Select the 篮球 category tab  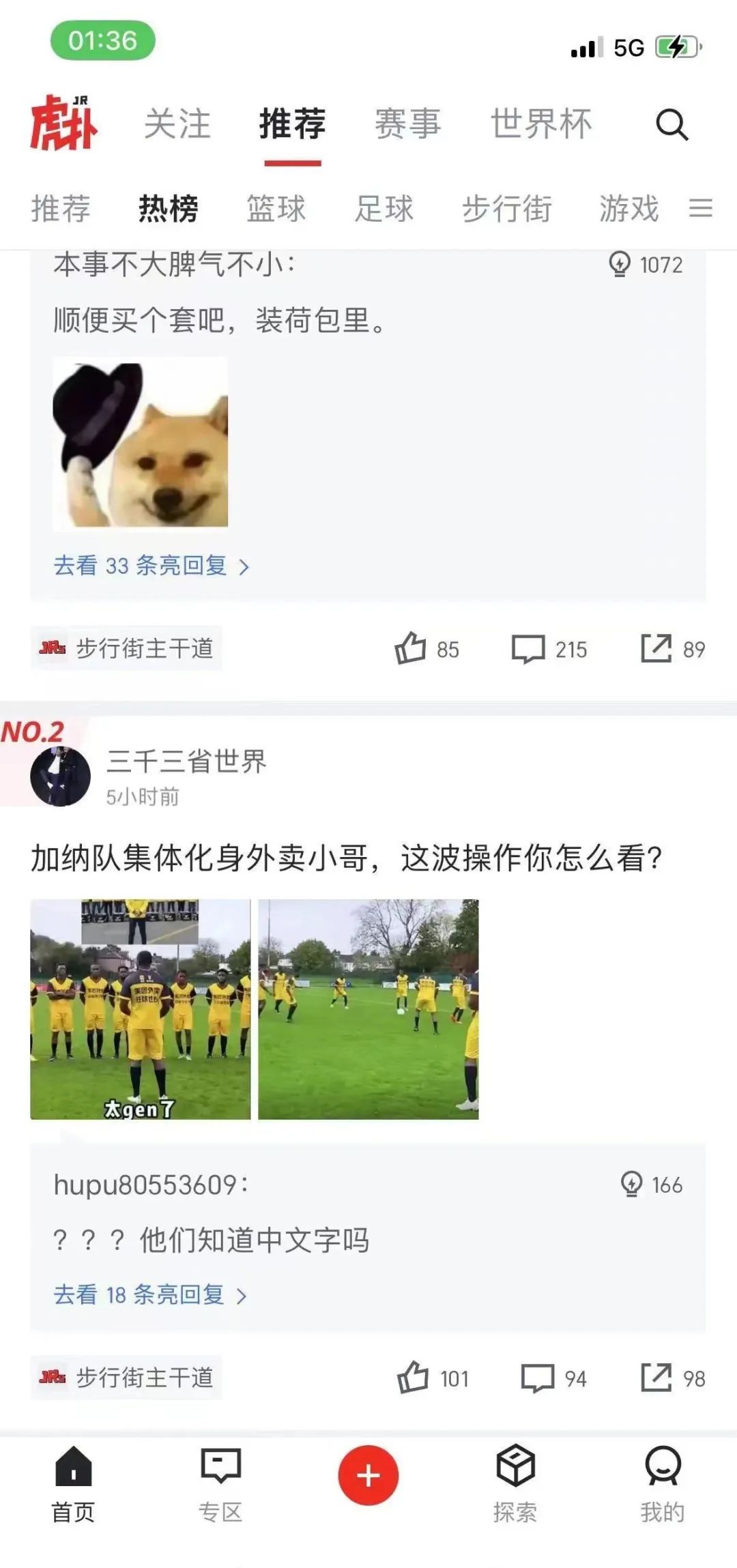pyautogui.click(x=276, y=209)
